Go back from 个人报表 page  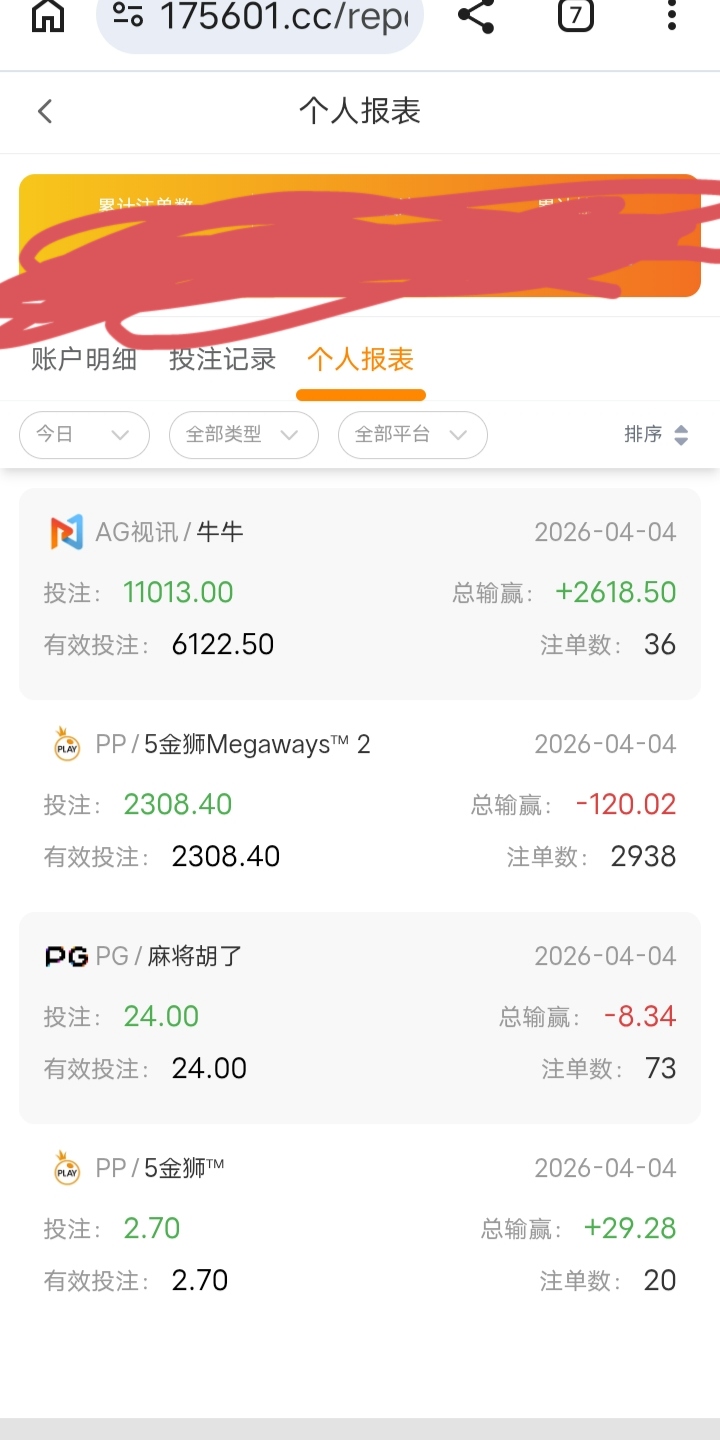click(44, 111)
